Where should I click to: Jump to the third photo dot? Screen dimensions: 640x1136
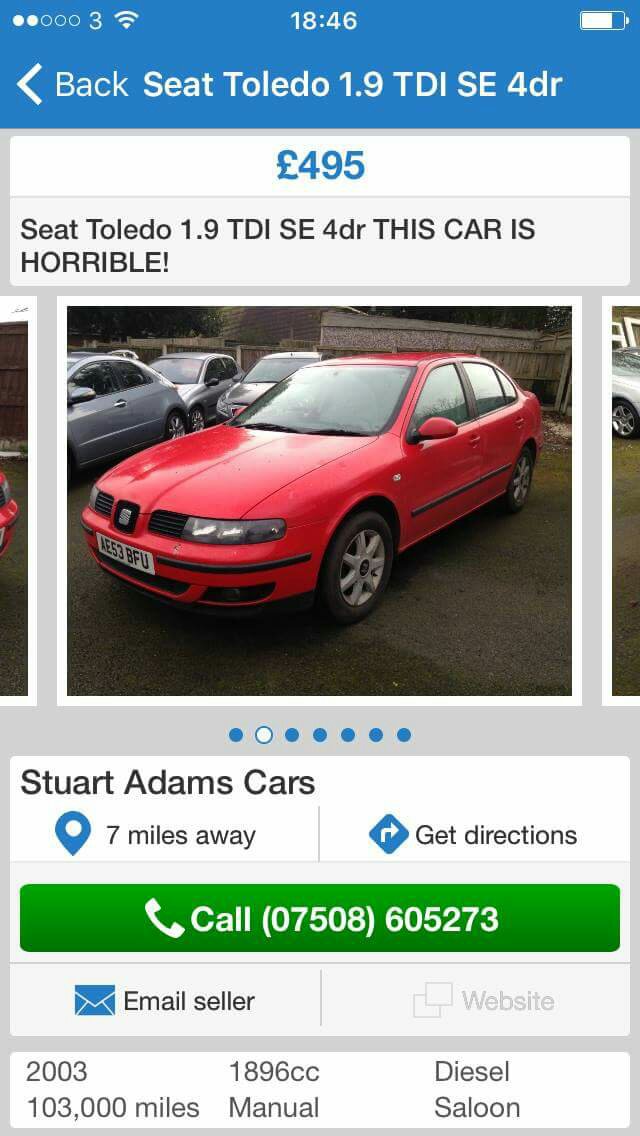[x=292, y=735]
